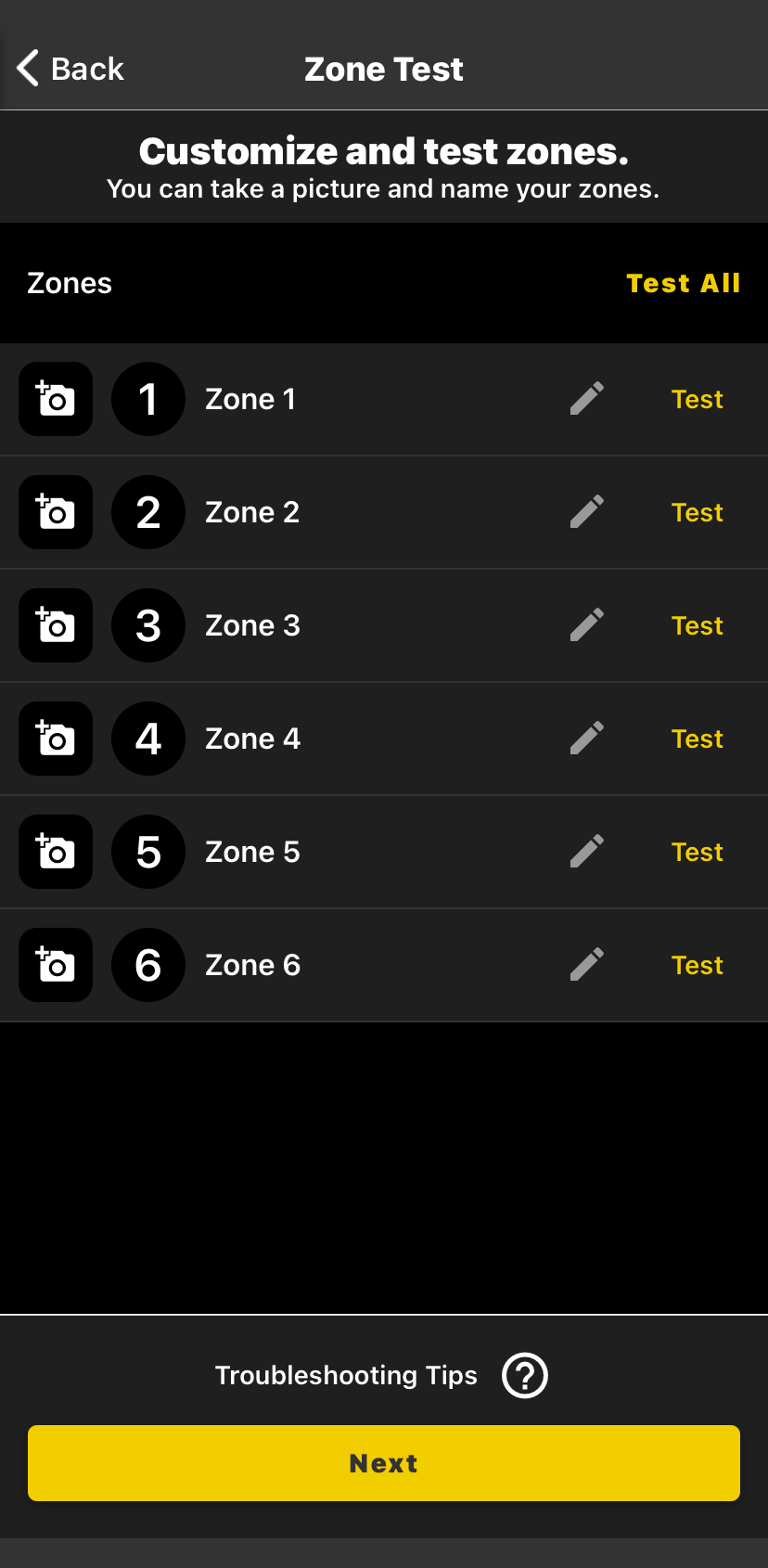This screenshot has height=1568, width=768.
Task: Continue with the Next button
Action: (384, 1463)
